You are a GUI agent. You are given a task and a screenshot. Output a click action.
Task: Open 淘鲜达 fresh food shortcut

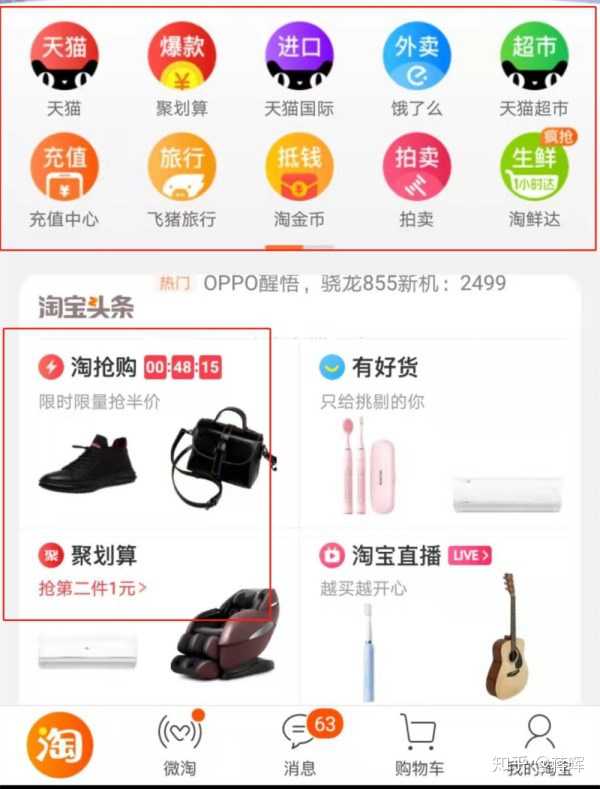(x=534, y=168)
